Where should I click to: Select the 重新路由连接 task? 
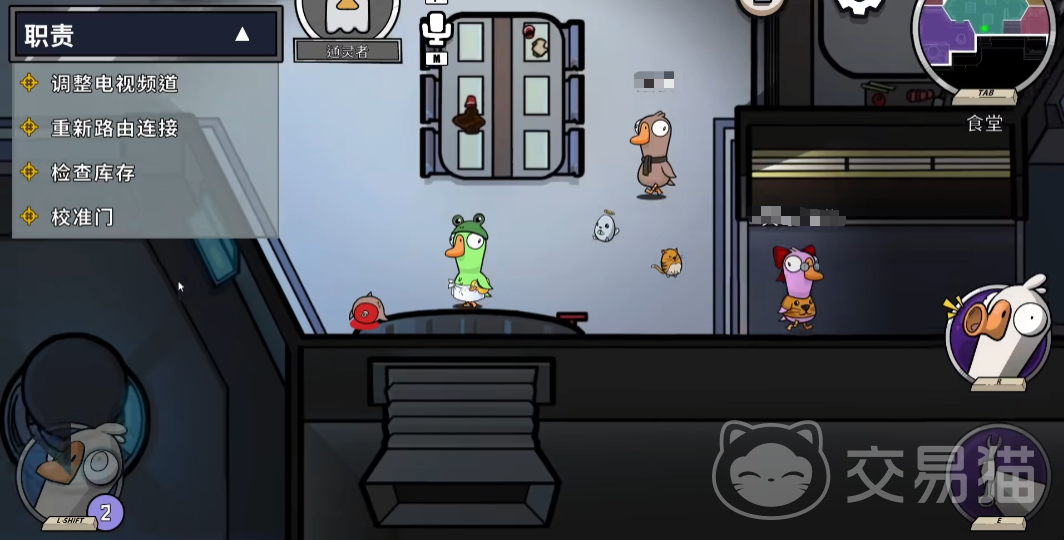(114, 128)
